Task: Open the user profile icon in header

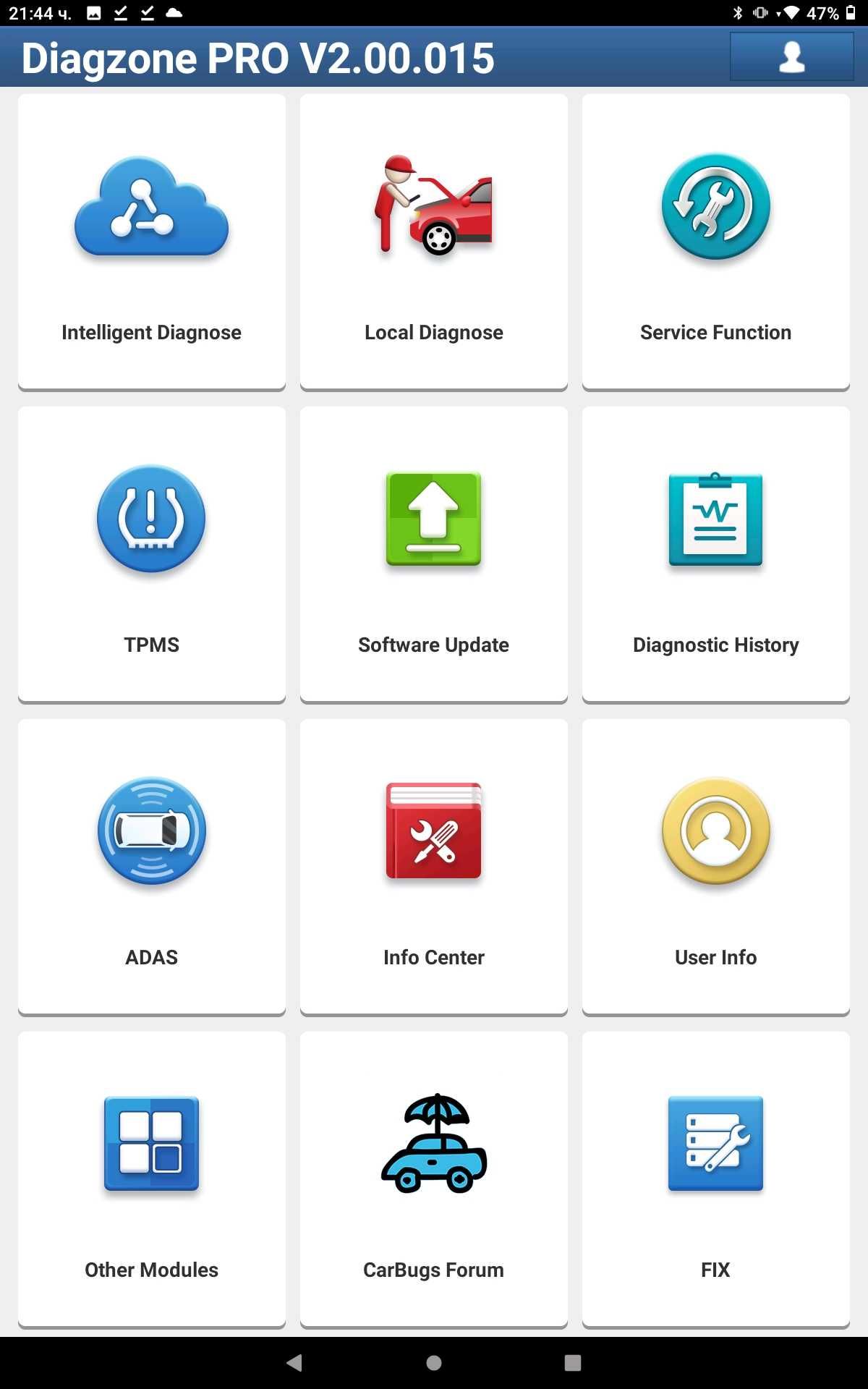Action: click(x=791, y=56)
